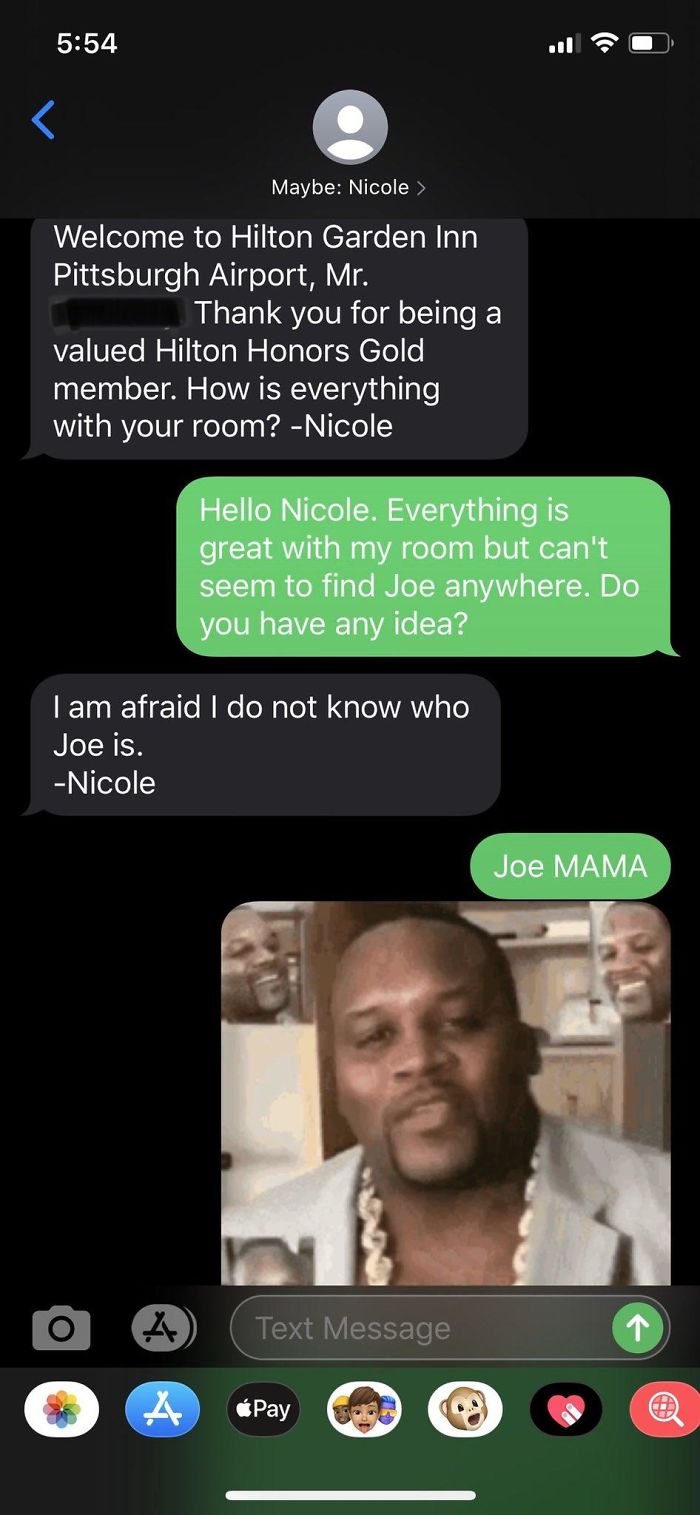The height and width of the screenshot is (1515, 700).
Task: Open the Photos app in the drawer
Action: (62, 1409)
